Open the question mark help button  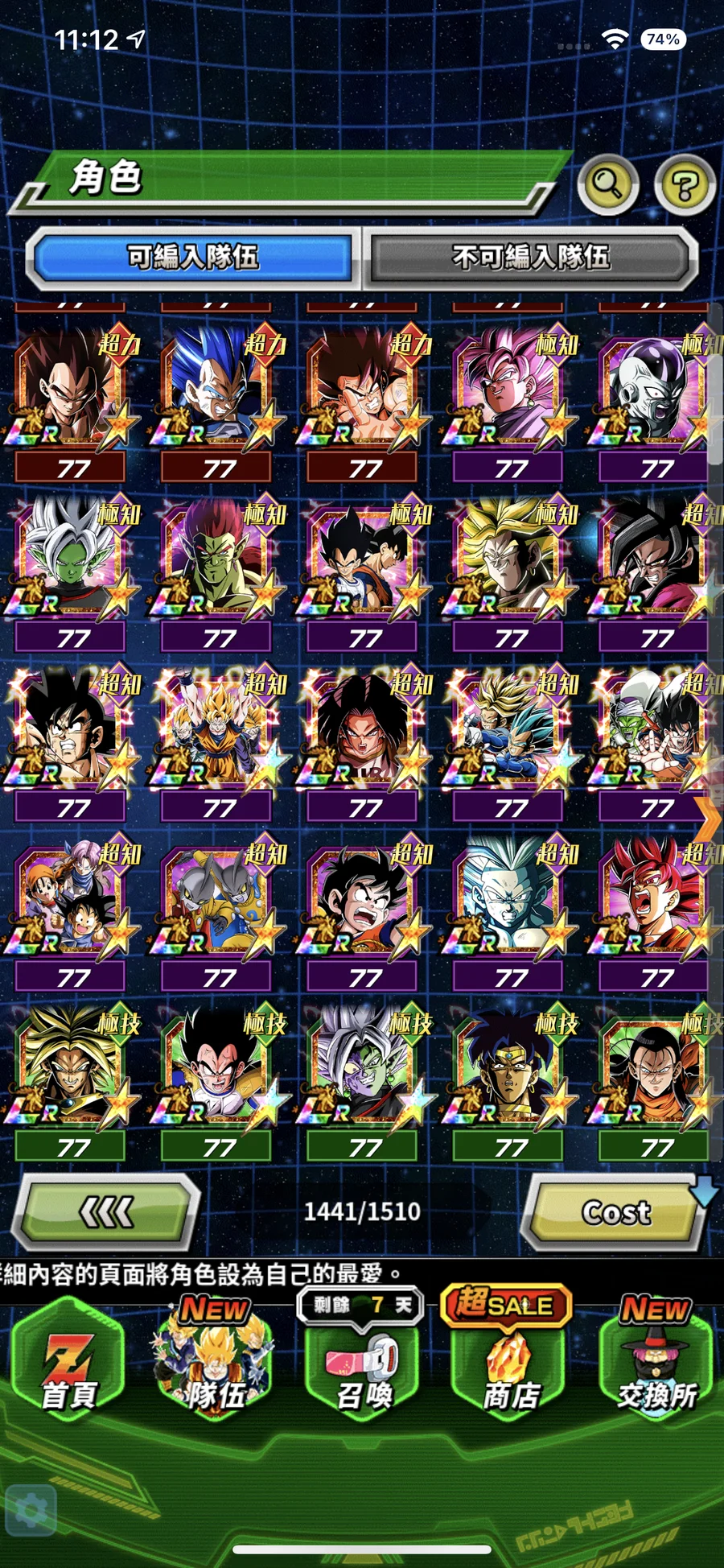point(685,186)
